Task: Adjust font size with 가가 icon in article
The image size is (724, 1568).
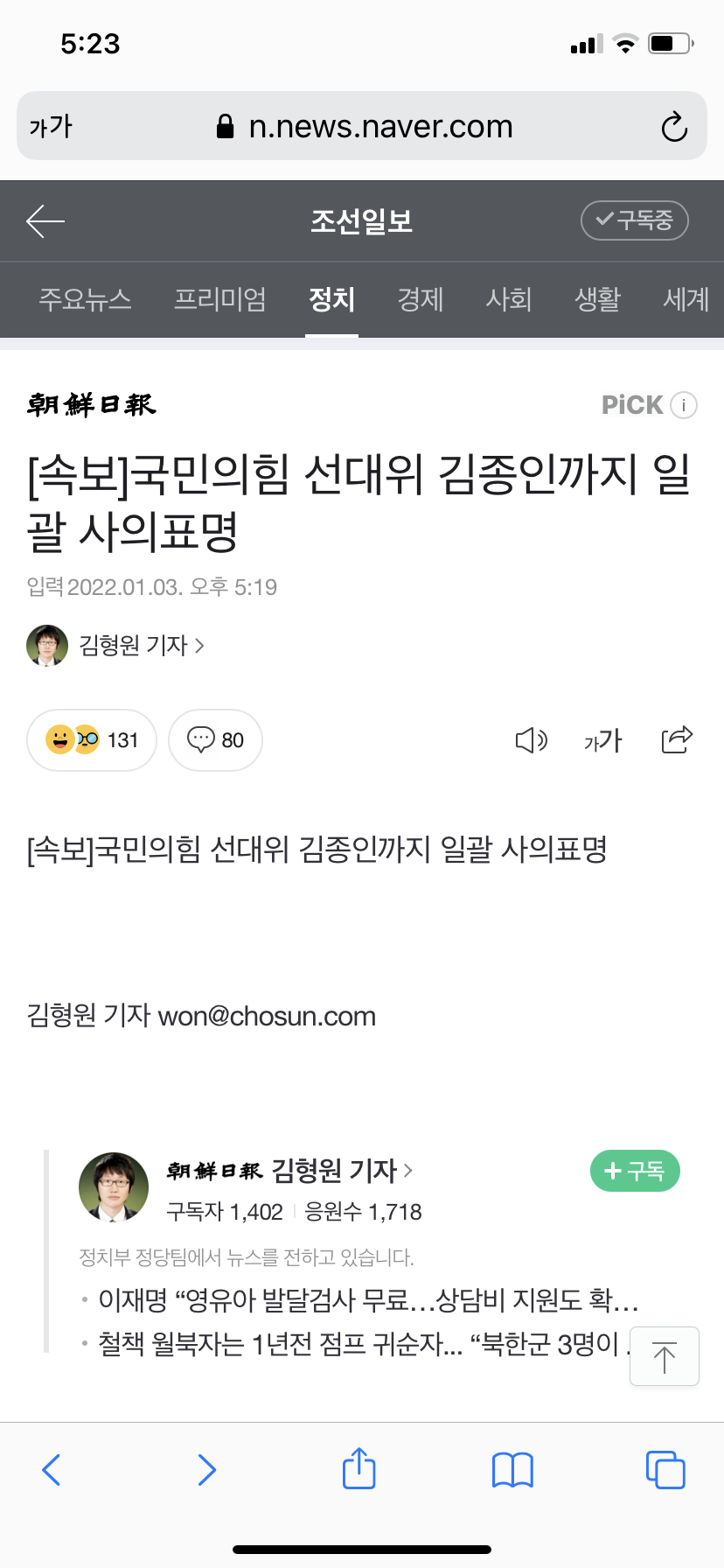Action: pyautogui.click(x=603, y=741)
